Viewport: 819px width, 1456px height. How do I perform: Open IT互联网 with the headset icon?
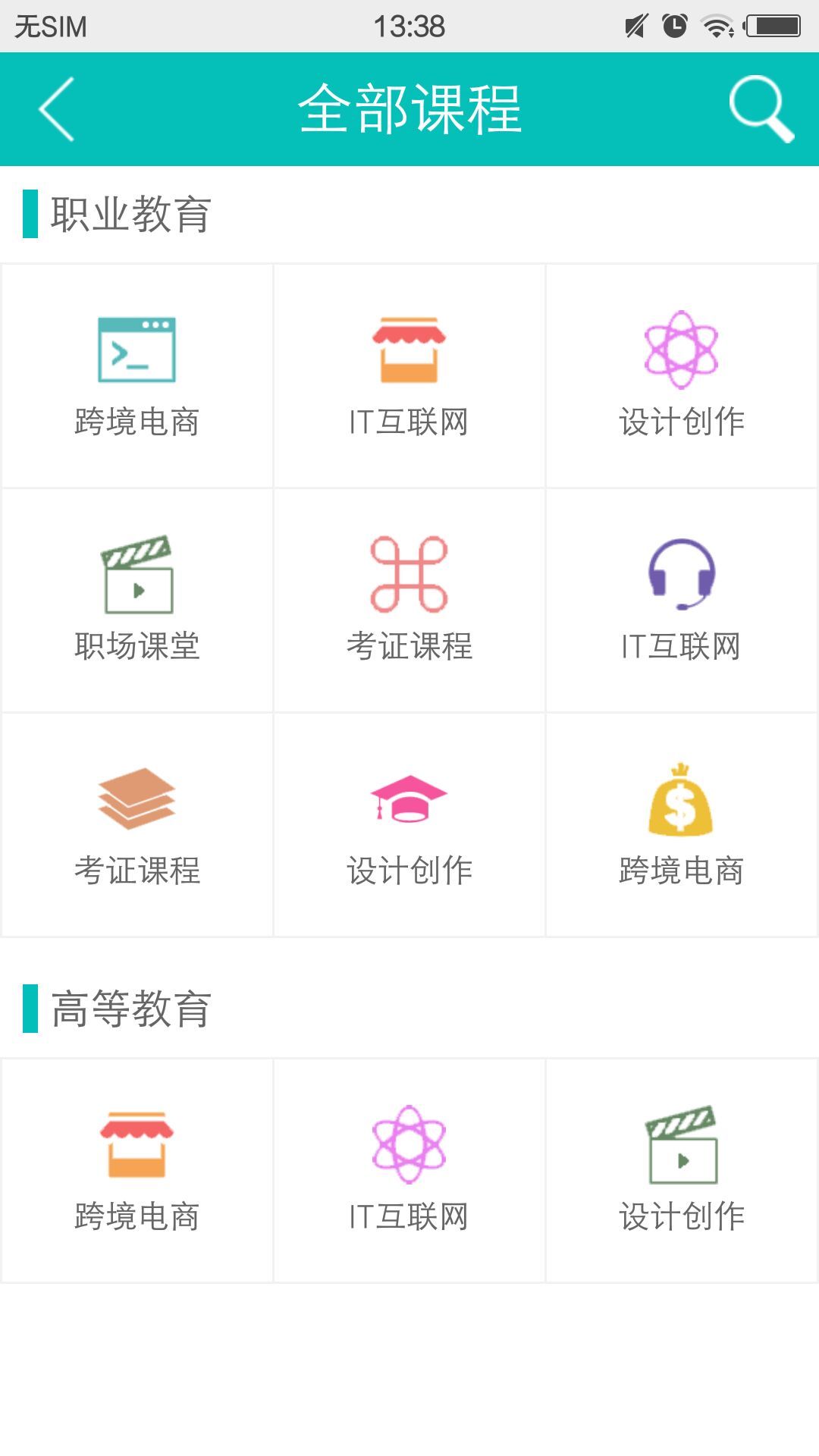pyautogui.click(x=682, y=601)
